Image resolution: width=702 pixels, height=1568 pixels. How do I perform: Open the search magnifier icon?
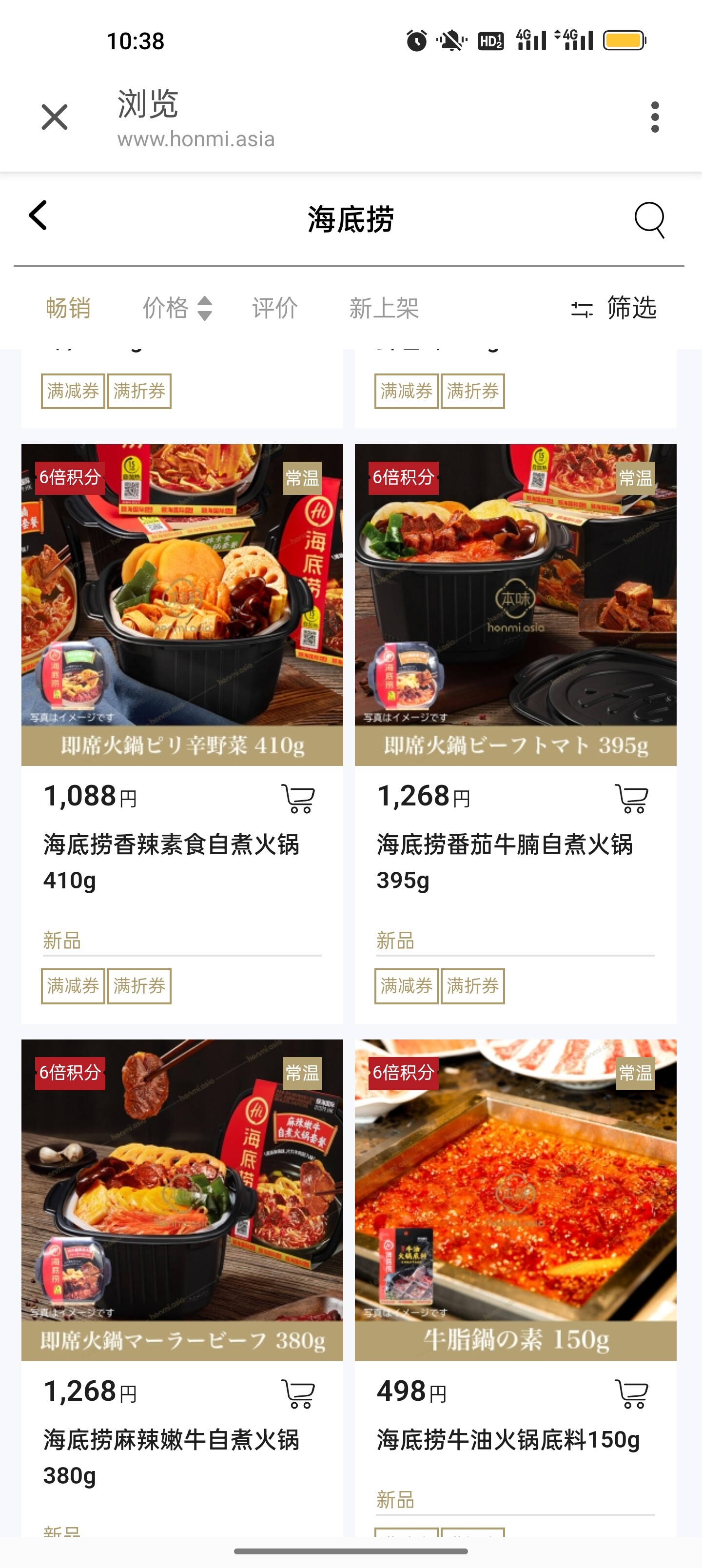click(649, 219)
